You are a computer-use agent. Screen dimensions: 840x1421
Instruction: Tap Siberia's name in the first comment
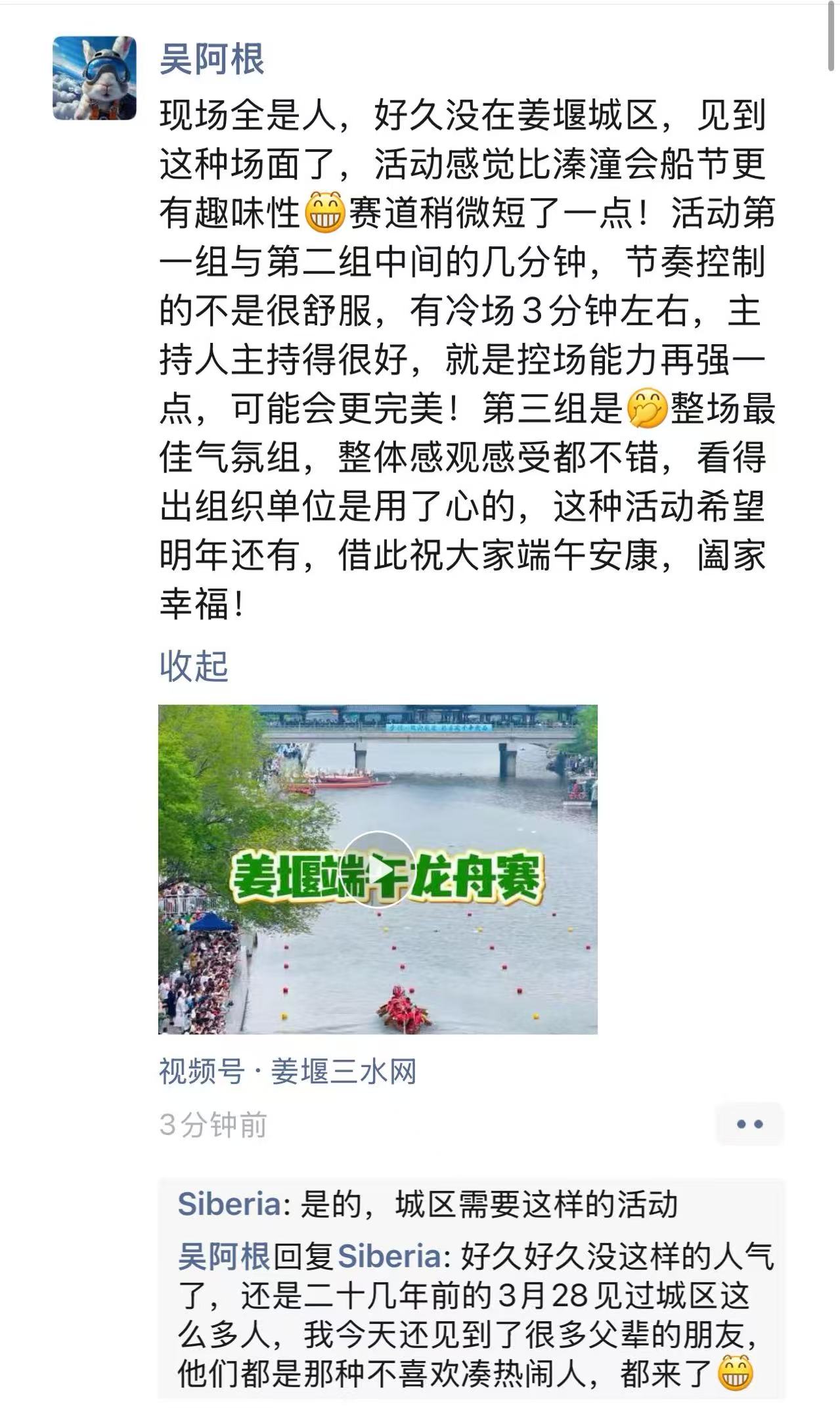pos(230,1205)
